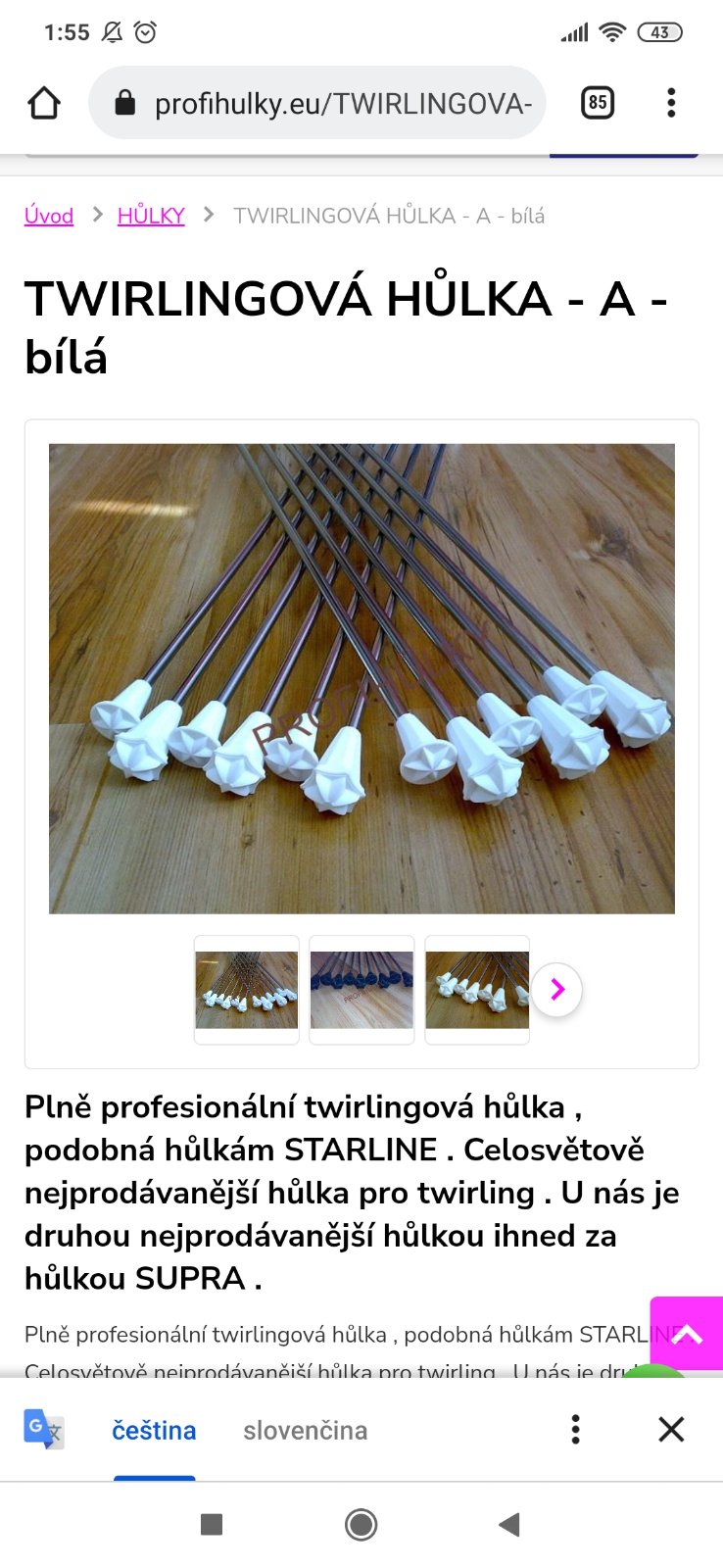Follow the Úvod breadcrumb link

(x=49, y=216)
